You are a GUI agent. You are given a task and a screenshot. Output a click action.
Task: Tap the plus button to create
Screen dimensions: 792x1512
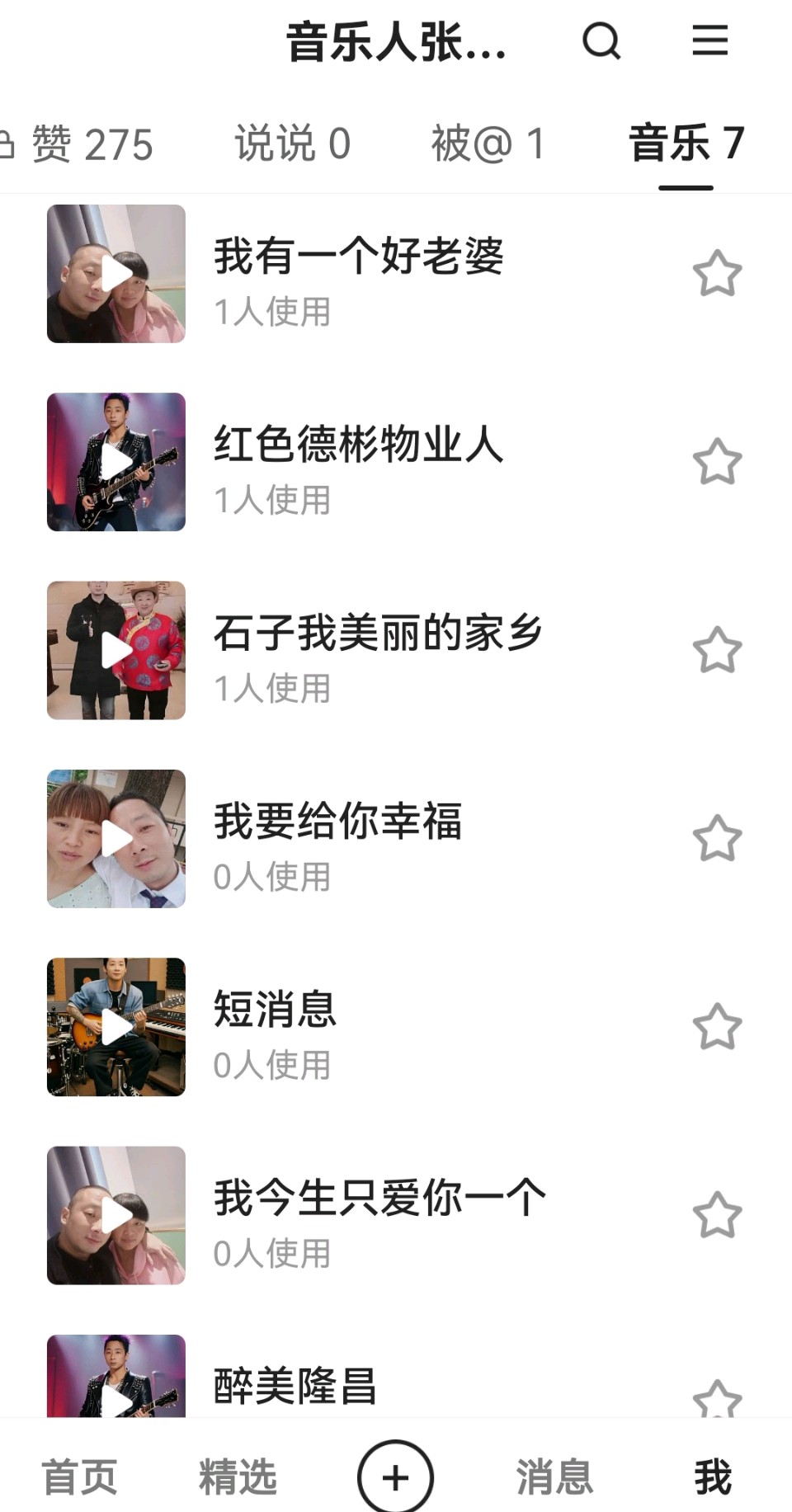395,1477
